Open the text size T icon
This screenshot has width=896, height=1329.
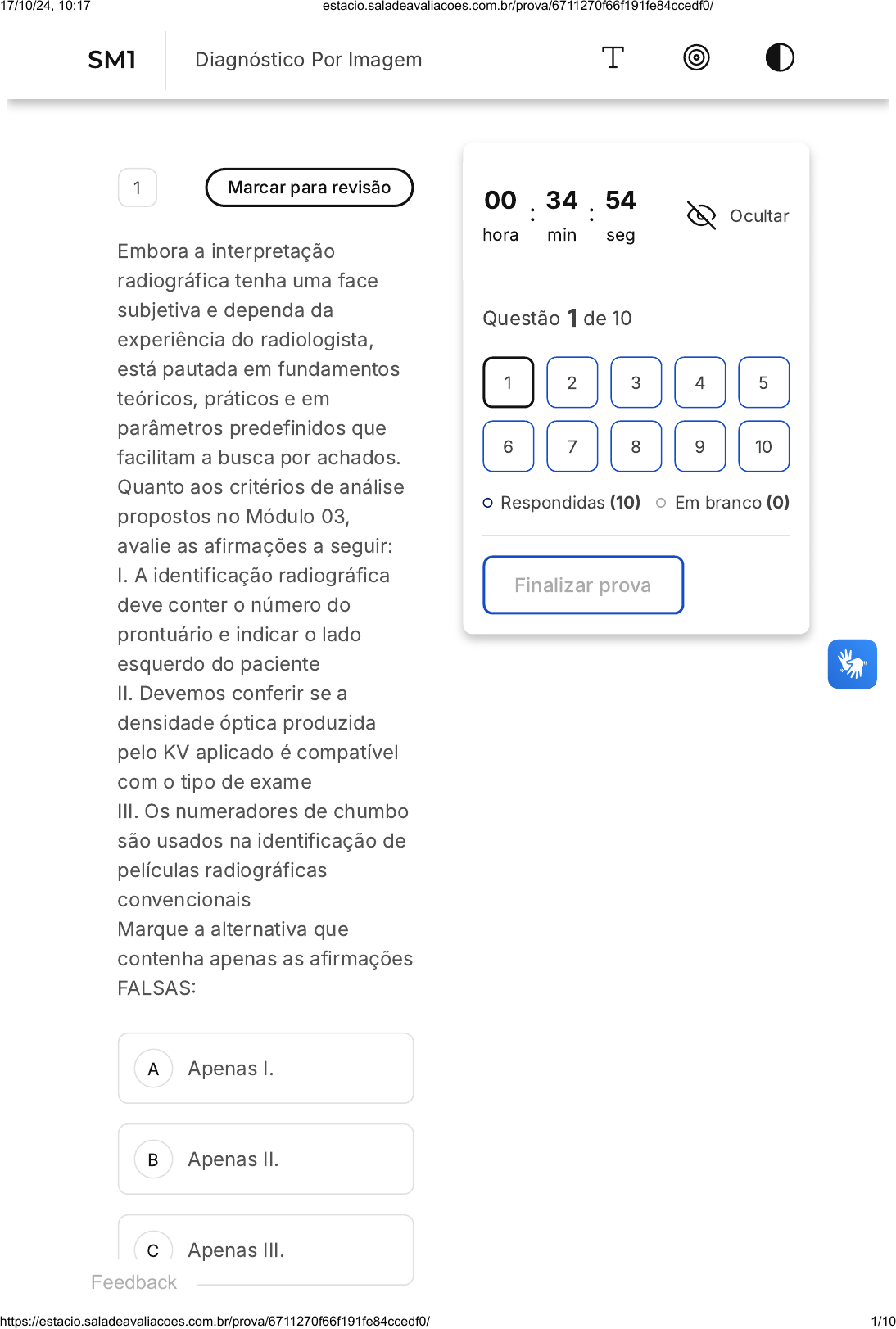pyautogui.click(x=613, y=58)
